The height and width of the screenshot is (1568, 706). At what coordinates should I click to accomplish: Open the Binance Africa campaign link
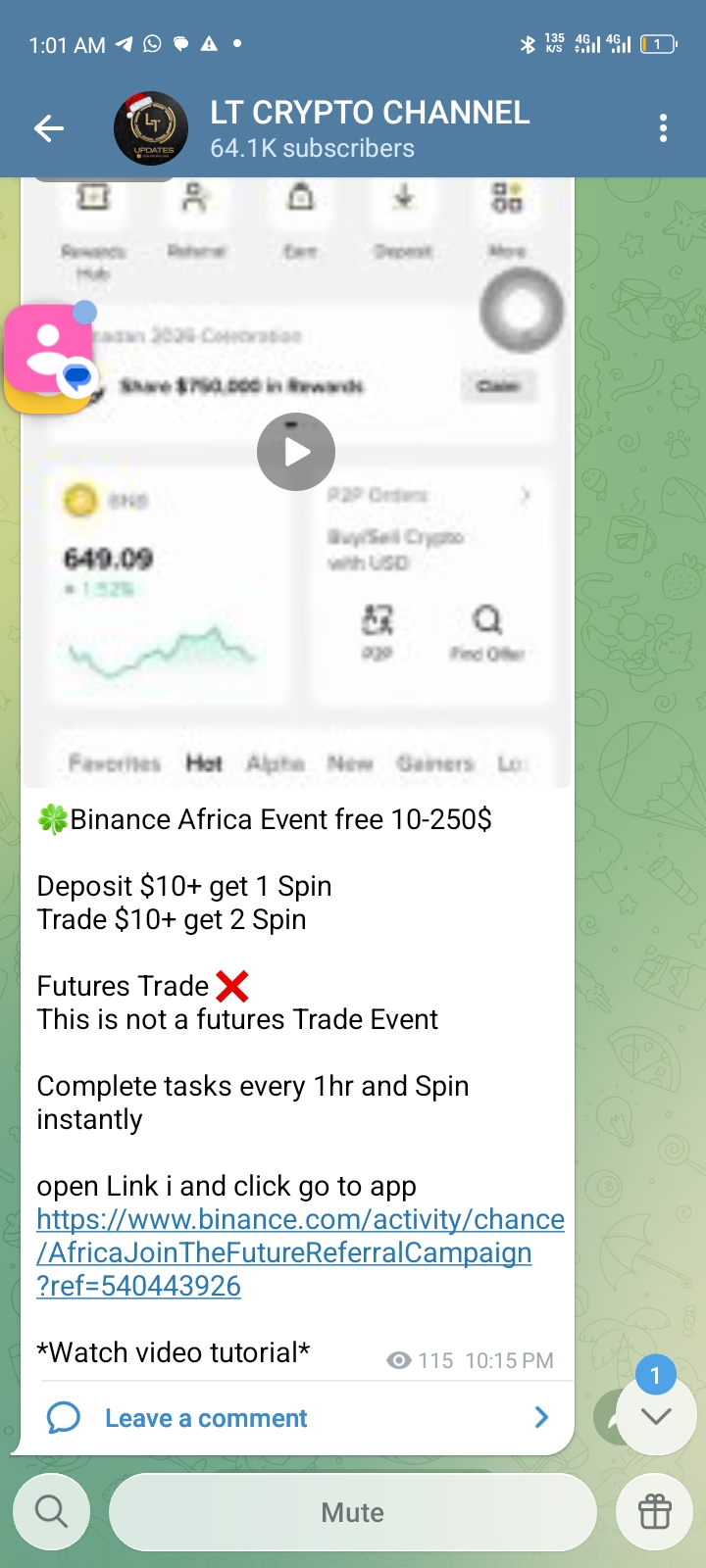click(x=300, y=1252)
